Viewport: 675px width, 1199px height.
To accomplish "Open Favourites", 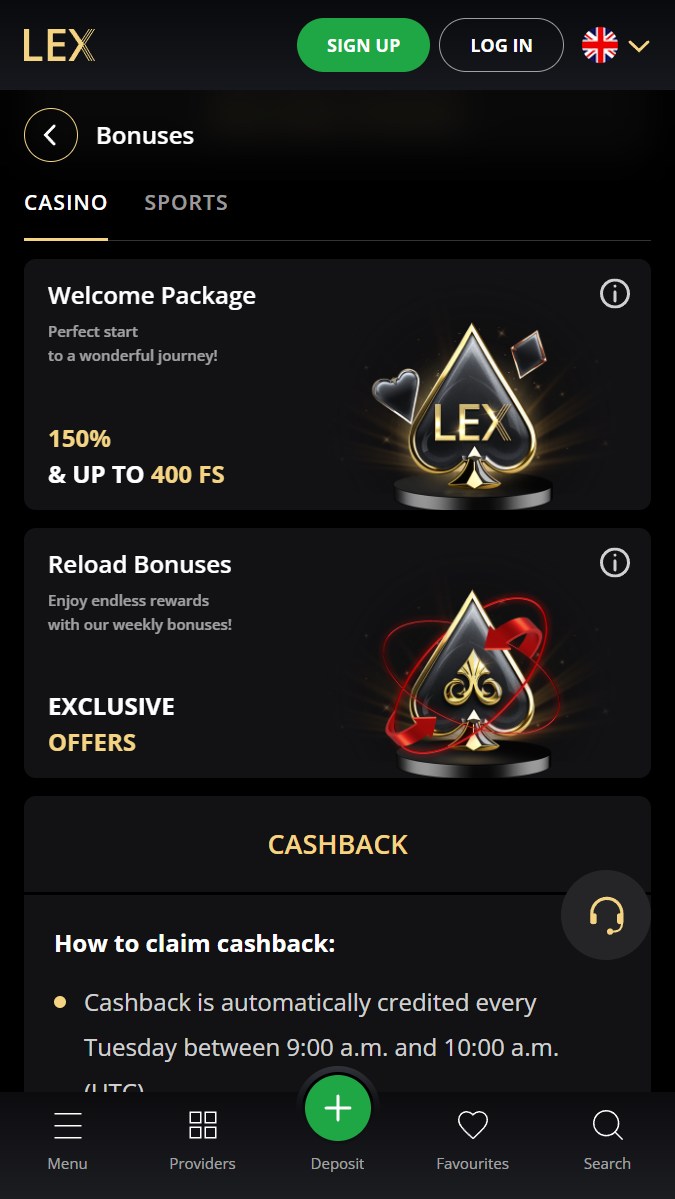I will tap(472, 1139).
